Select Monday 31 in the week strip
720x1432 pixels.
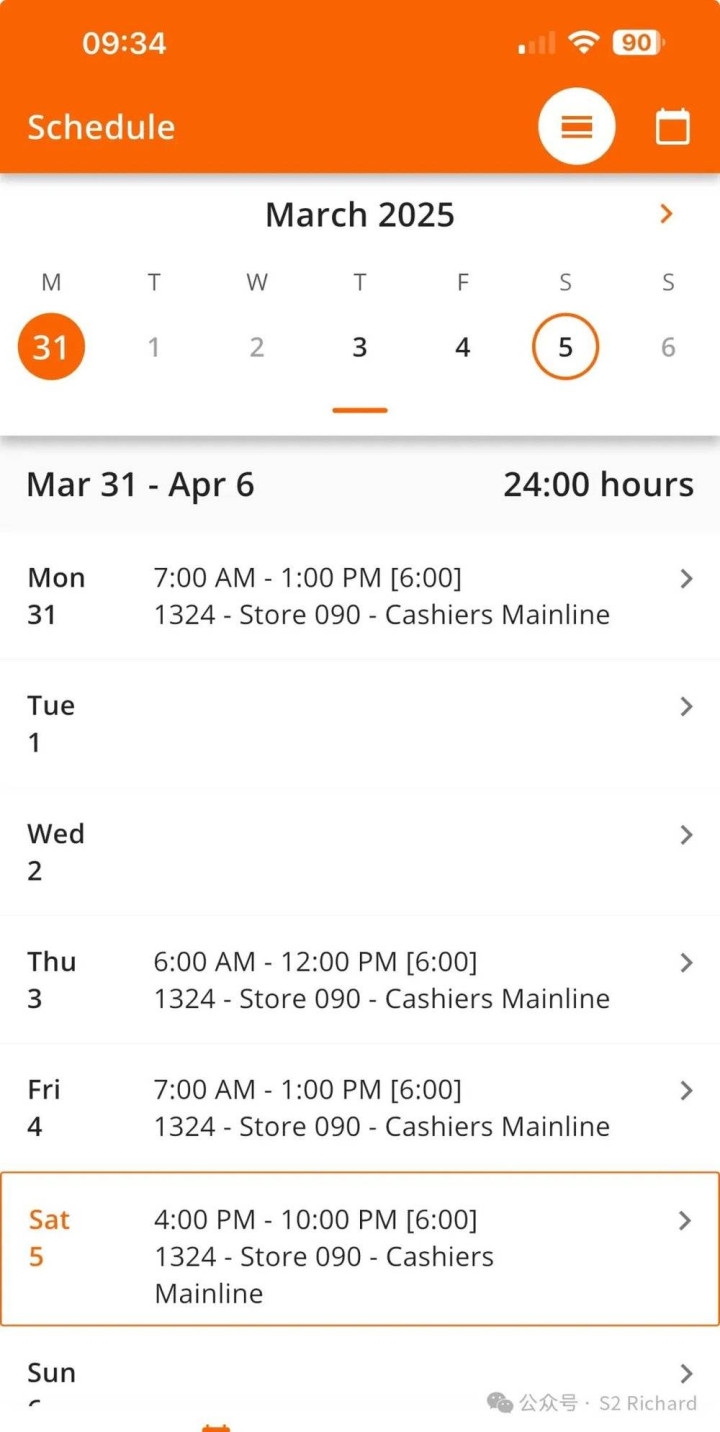pos(51,347)
